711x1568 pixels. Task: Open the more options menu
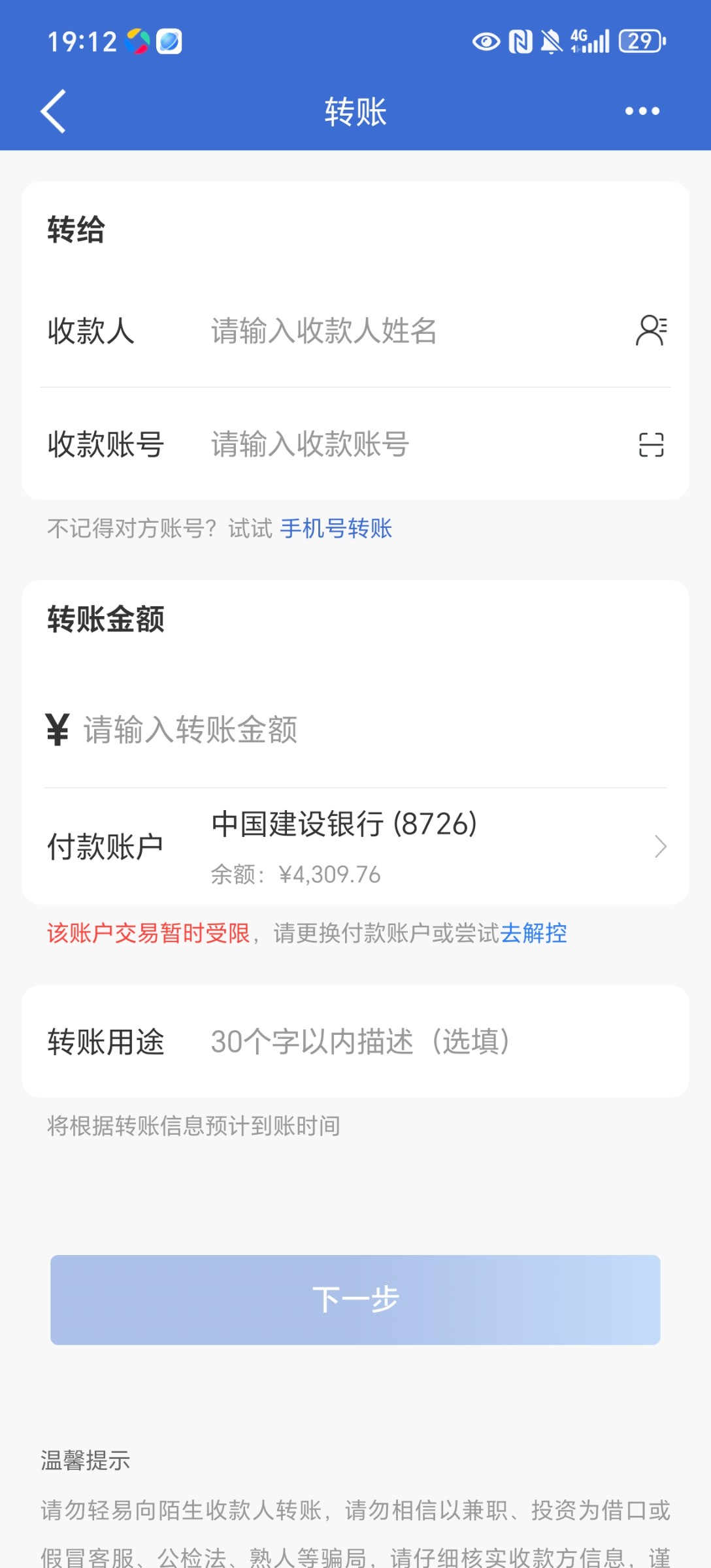[642, 111]
